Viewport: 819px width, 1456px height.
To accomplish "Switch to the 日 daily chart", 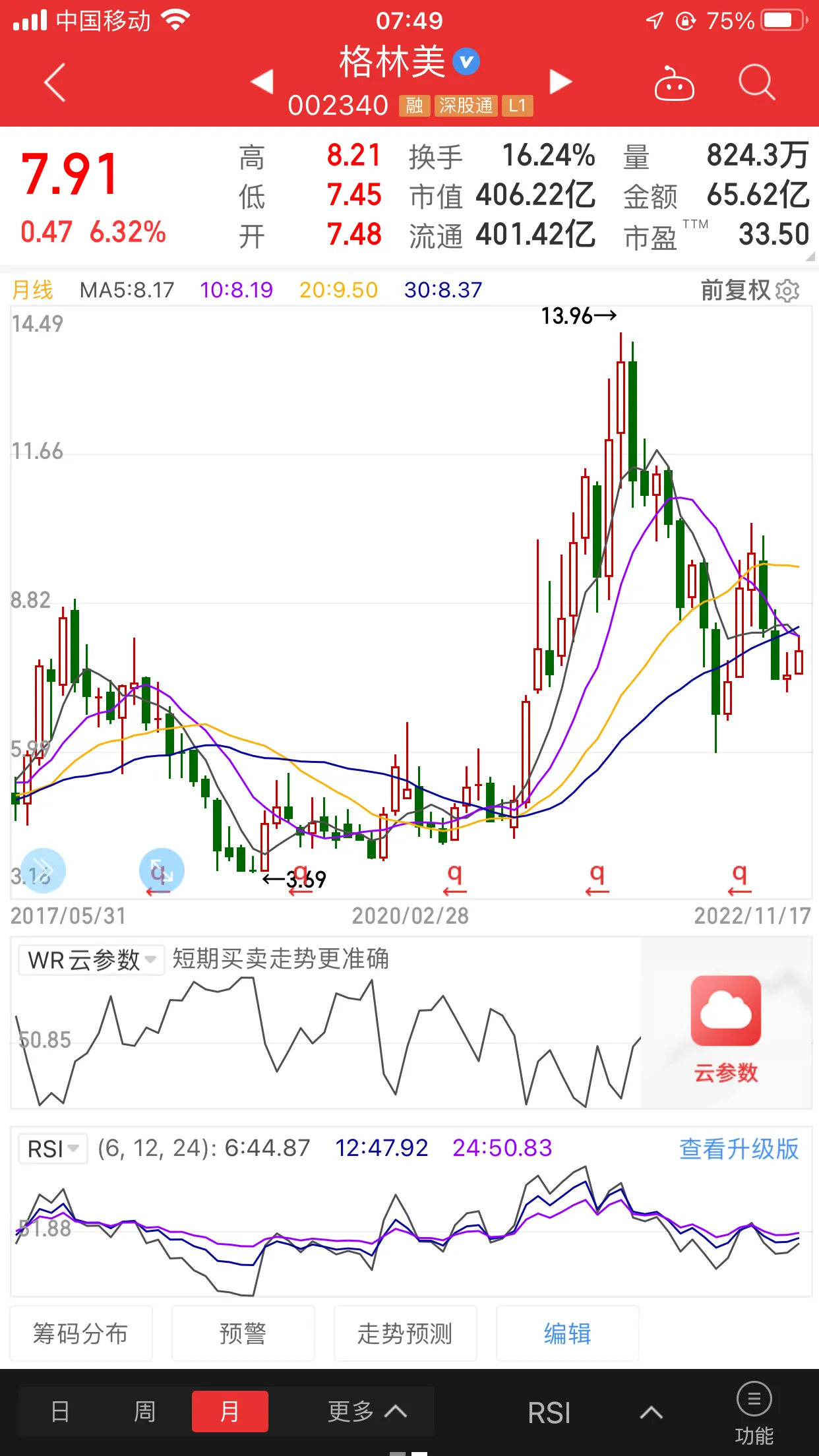I will pos(60,1412).
